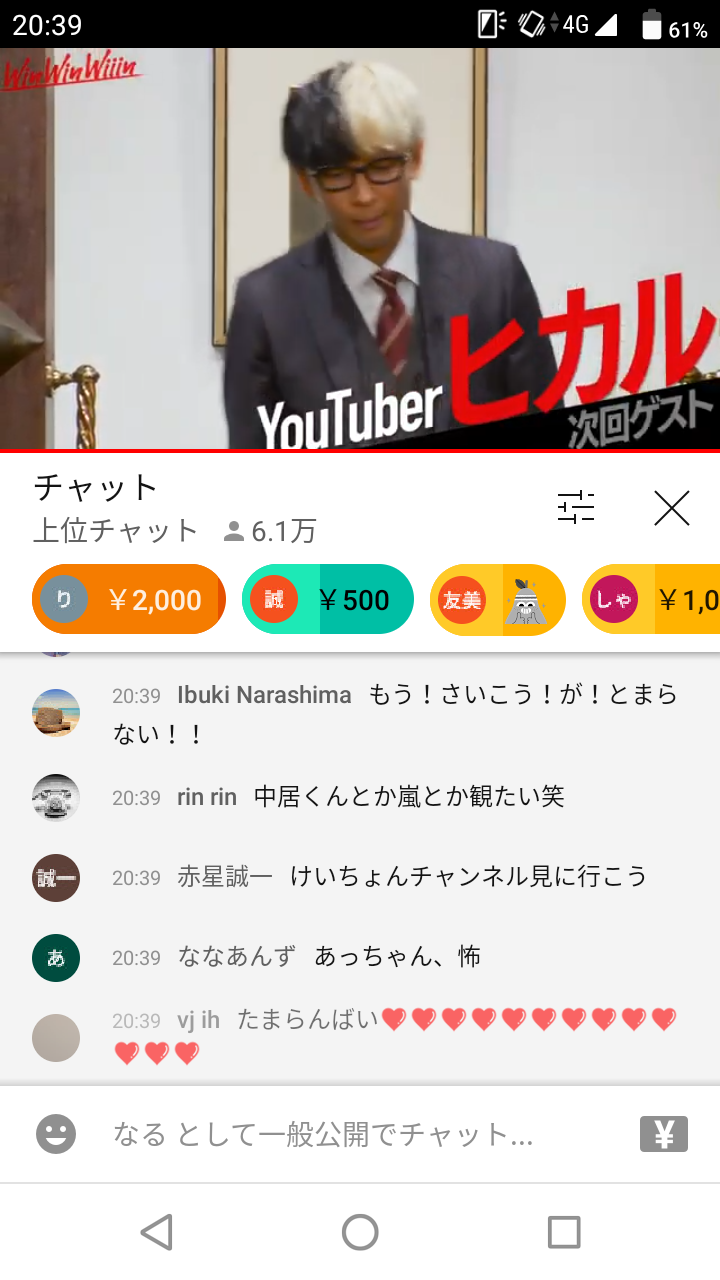Open the emoji picker in chat input
Viewport: 720px width, 1280px height.
(x=56, y=1134)
